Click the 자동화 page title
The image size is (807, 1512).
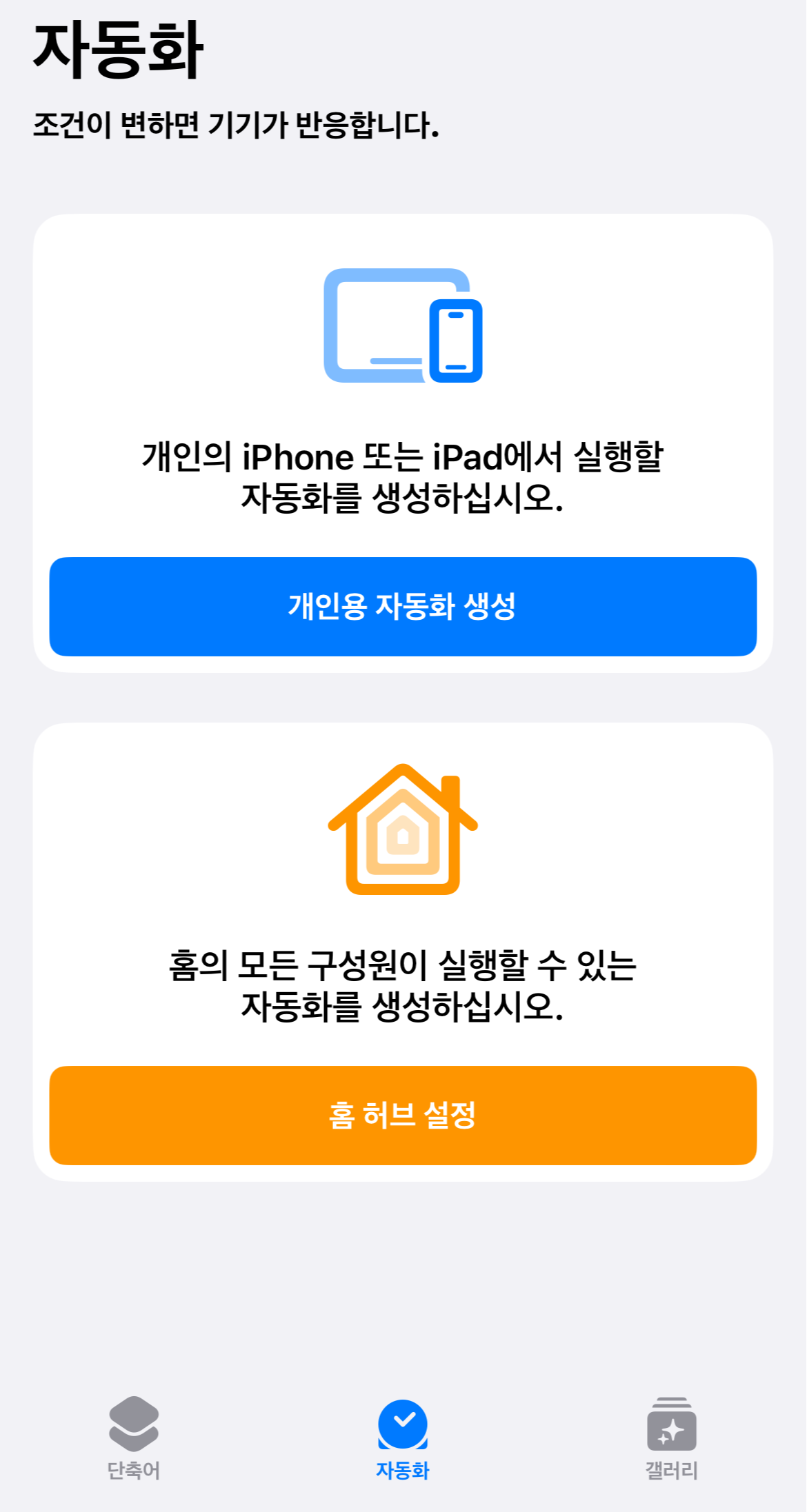[x=119, y=50]
